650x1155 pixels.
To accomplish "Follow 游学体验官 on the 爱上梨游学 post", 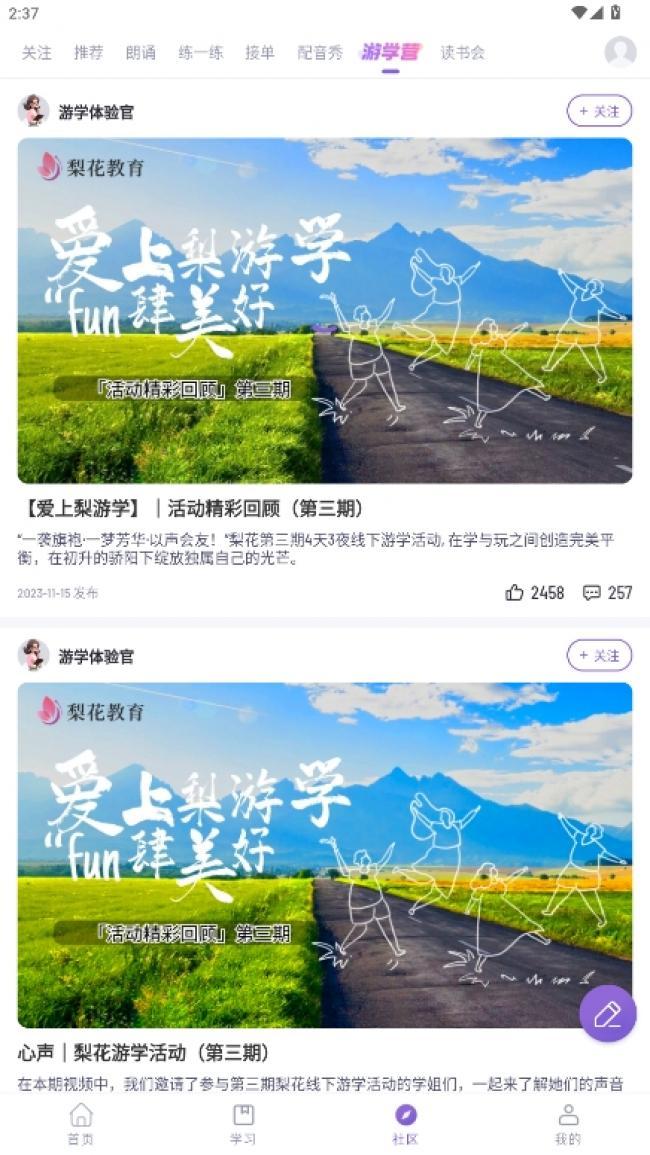I will point(599,111).
